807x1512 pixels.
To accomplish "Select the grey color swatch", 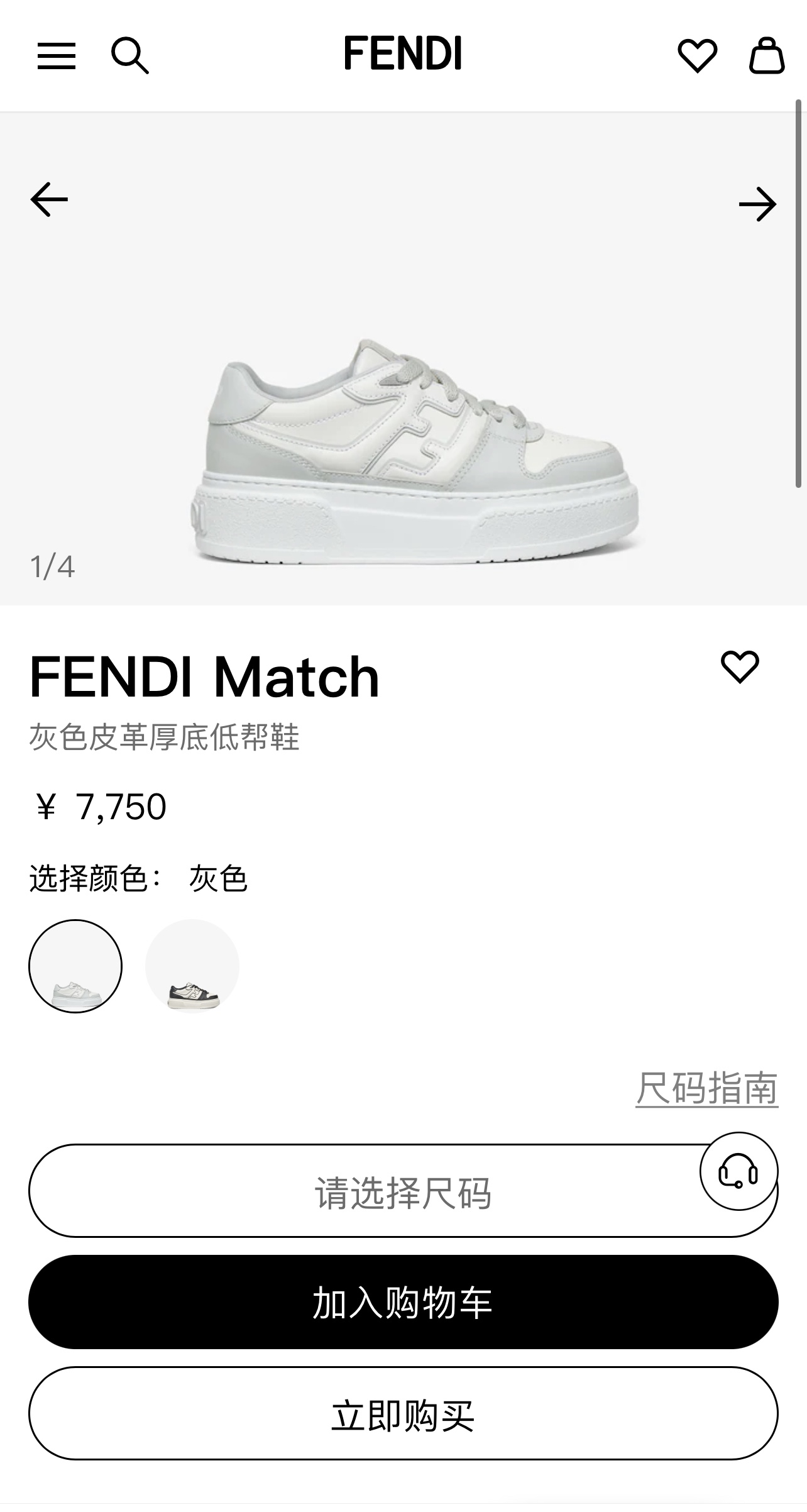I will (75, 966).
